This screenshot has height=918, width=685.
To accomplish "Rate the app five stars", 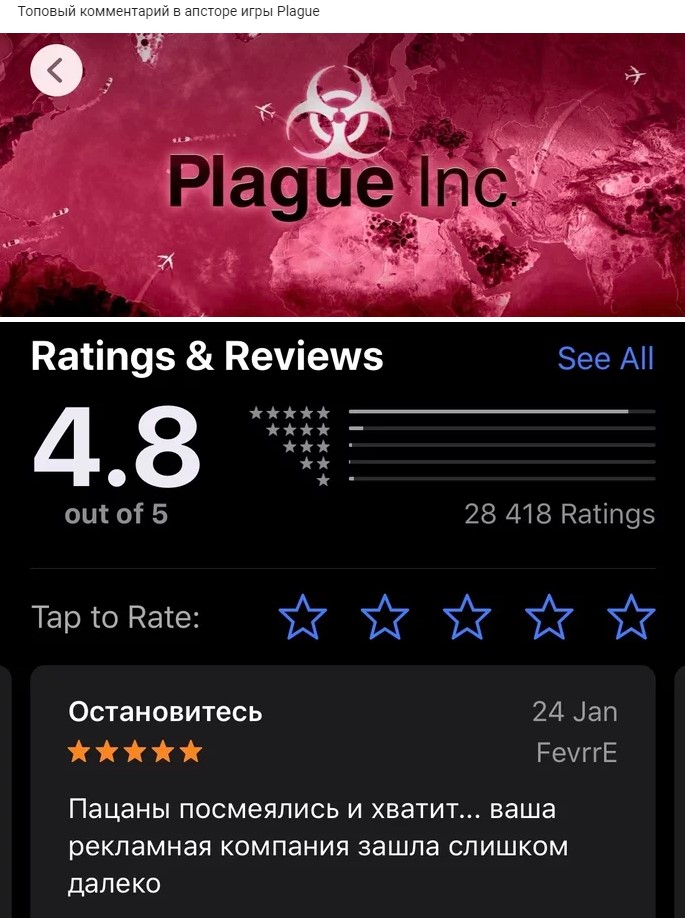I will click(x=631, y=617).
